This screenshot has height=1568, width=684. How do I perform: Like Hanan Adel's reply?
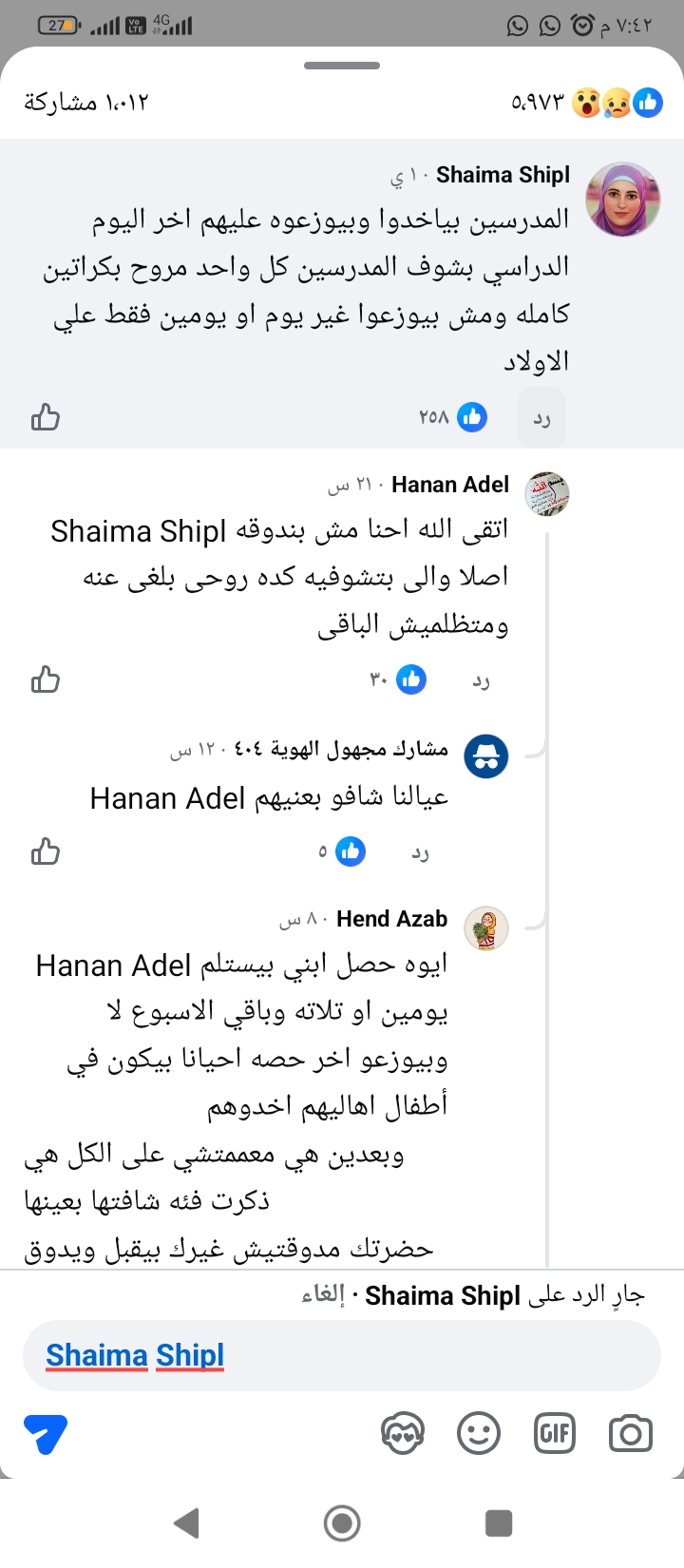tap(46, 679)
